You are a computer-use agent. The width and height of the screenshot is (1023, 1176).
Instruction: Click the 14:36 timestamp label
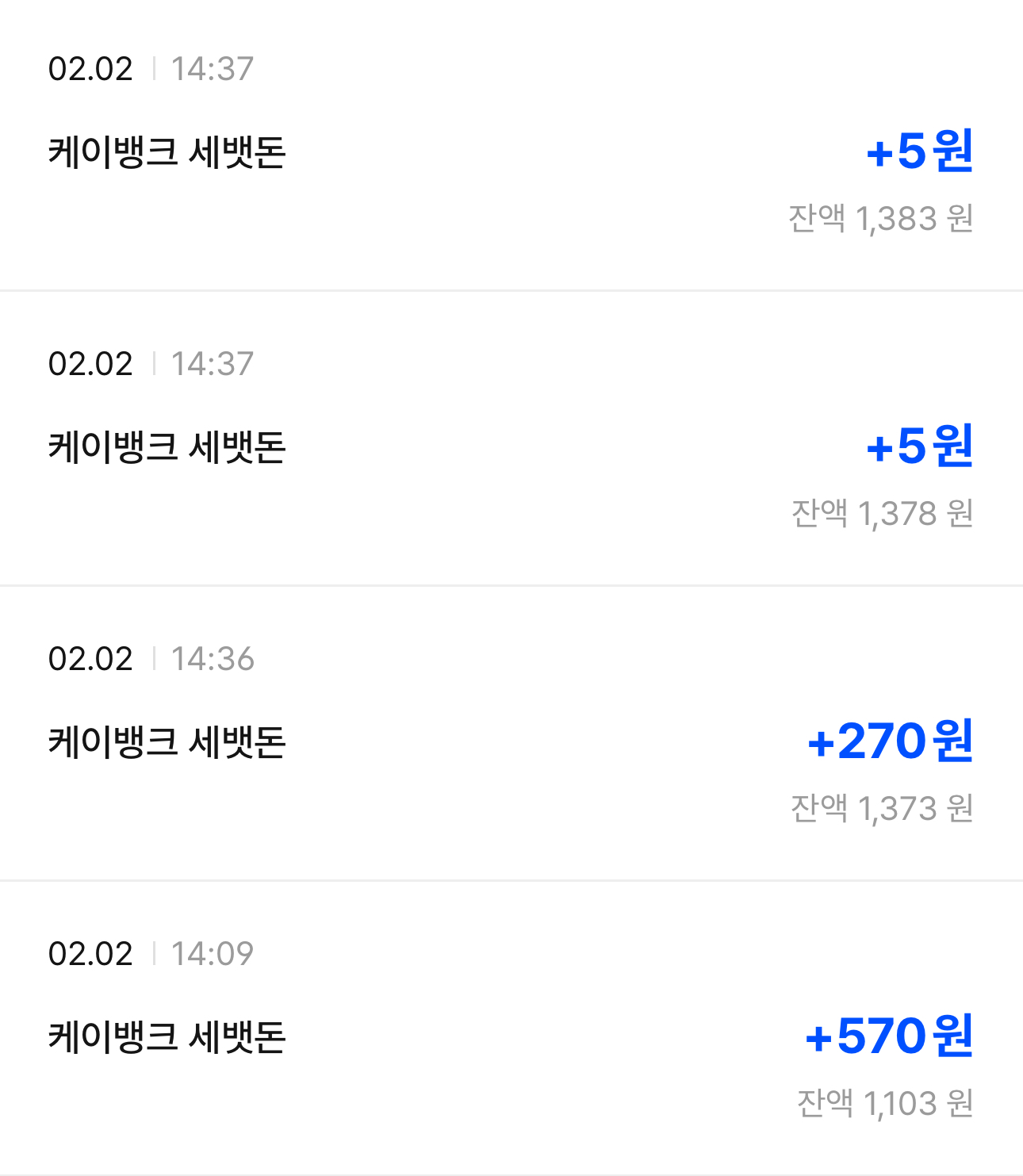[211, 658]
